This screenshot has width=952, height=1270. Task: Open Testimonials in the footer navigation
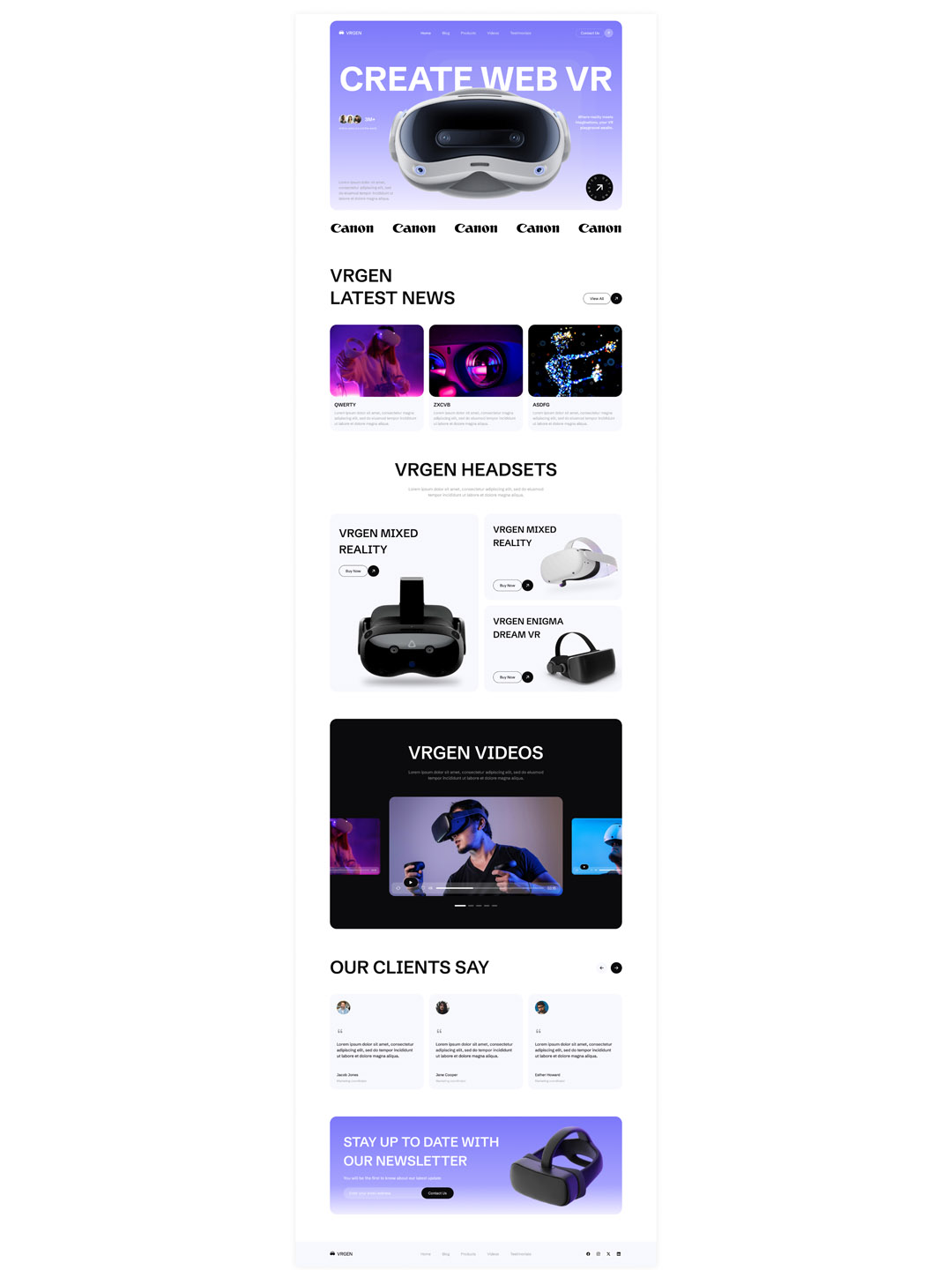point(520,1254)
